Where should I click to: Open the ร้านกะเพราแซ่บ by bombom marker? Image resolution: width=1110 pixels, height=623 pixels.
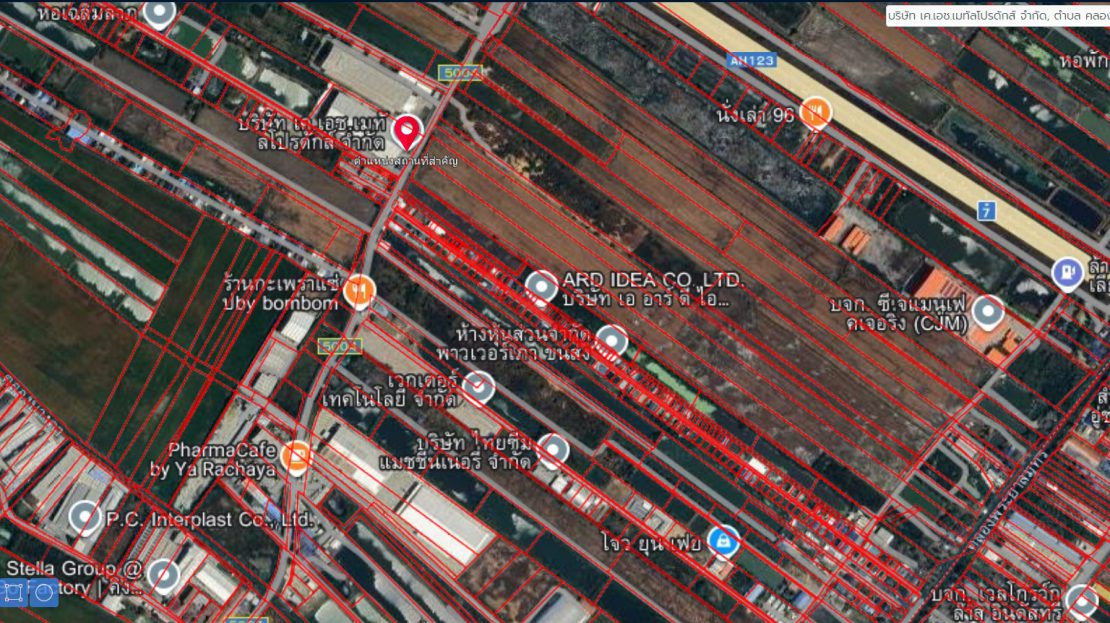[358, 291]
